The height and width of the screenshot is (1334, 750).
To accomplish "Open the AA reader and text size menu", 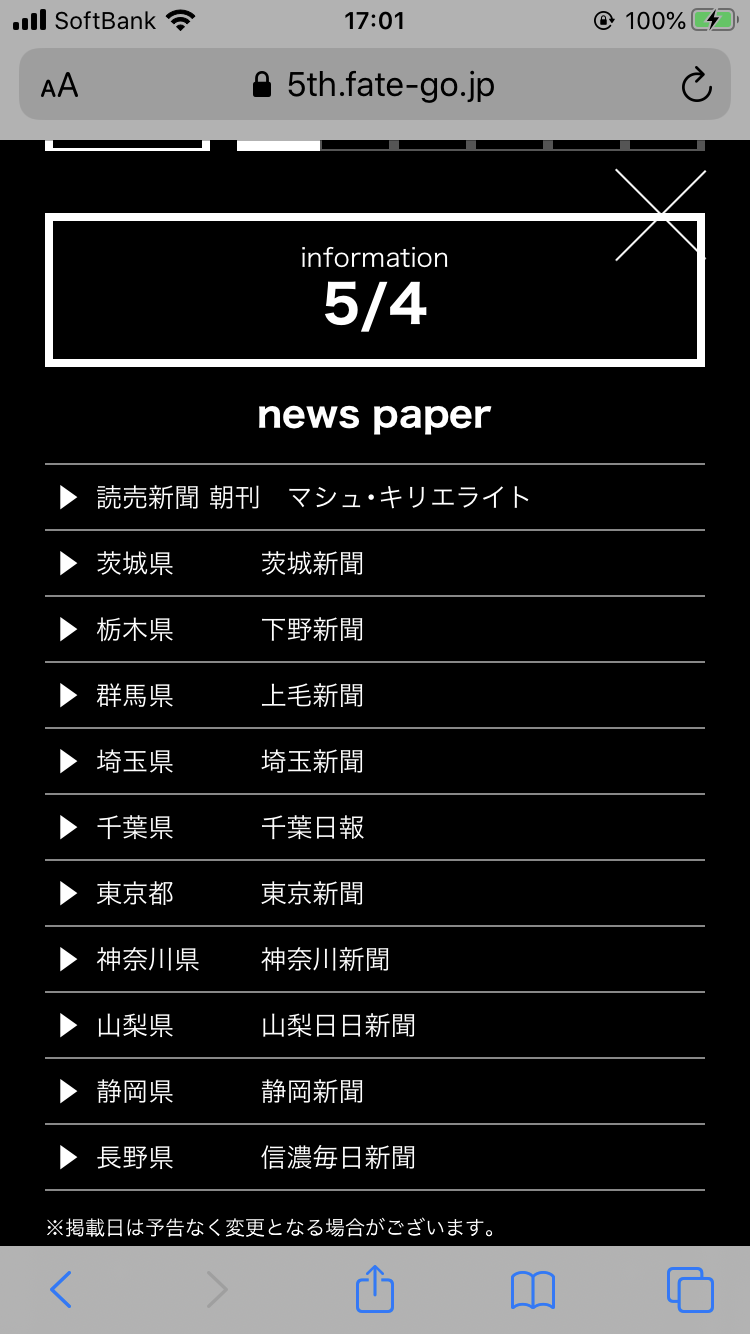I will pyautogui.click(x=60, y=86).
